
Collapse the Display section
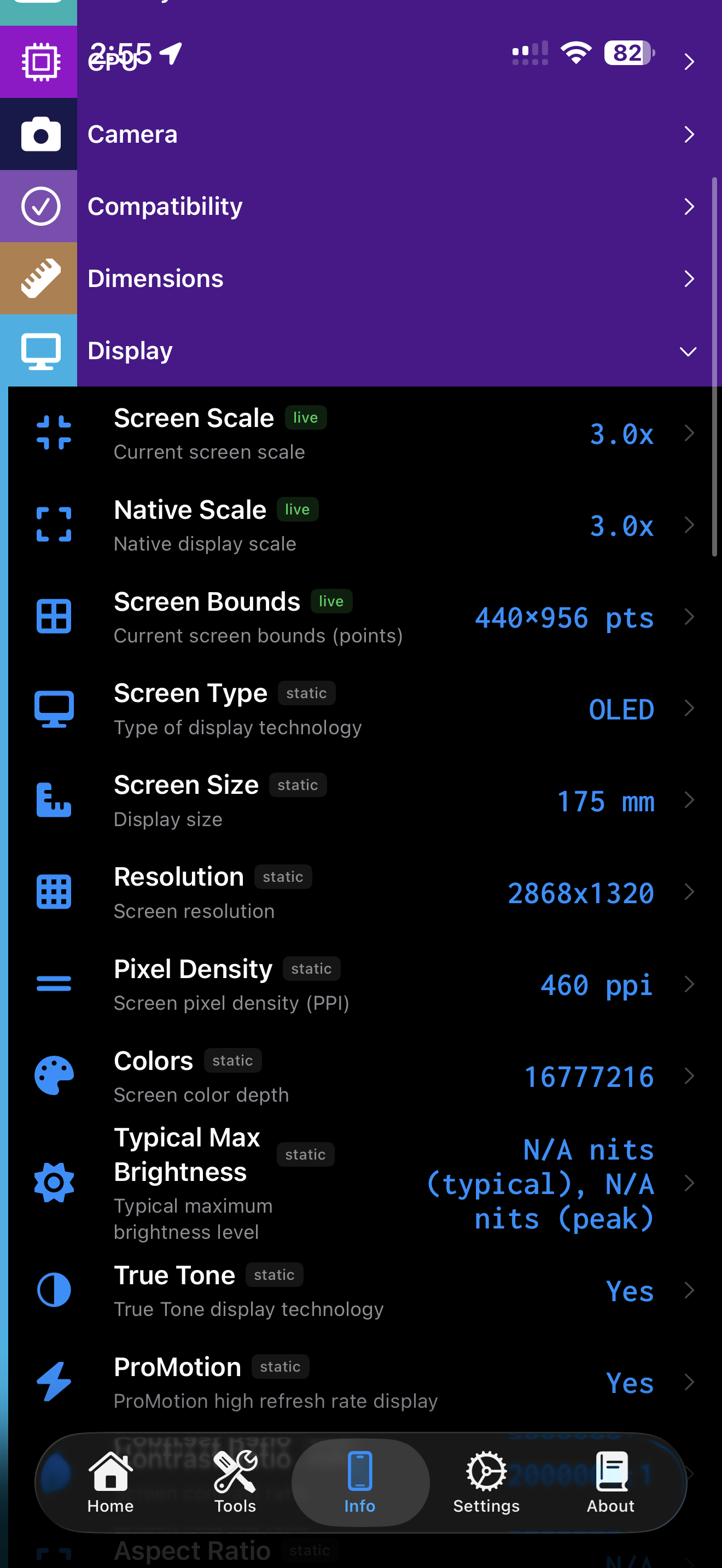[688, 350]
